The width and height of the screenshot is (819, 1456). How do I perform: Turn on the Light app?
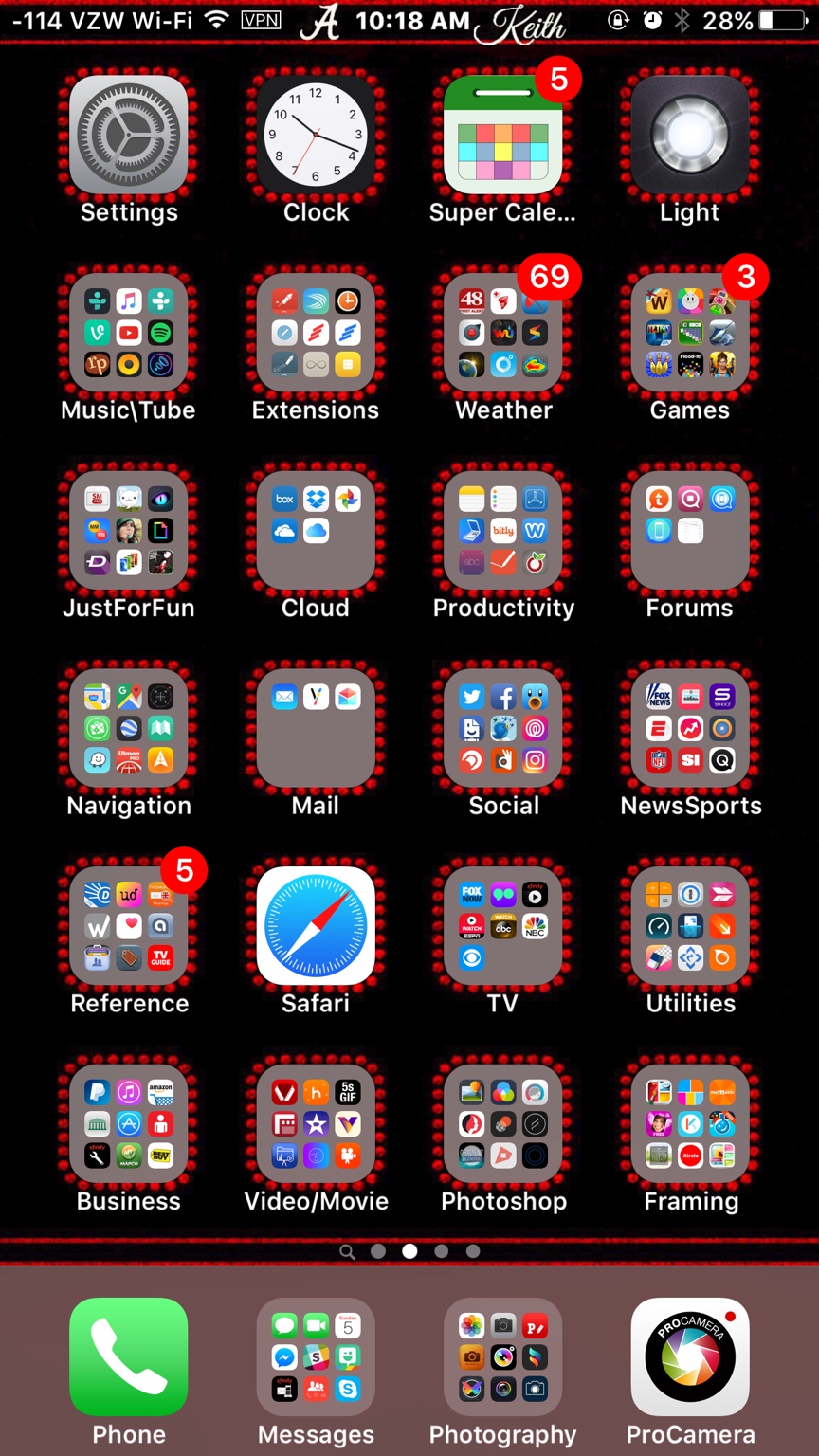point(690,135)
